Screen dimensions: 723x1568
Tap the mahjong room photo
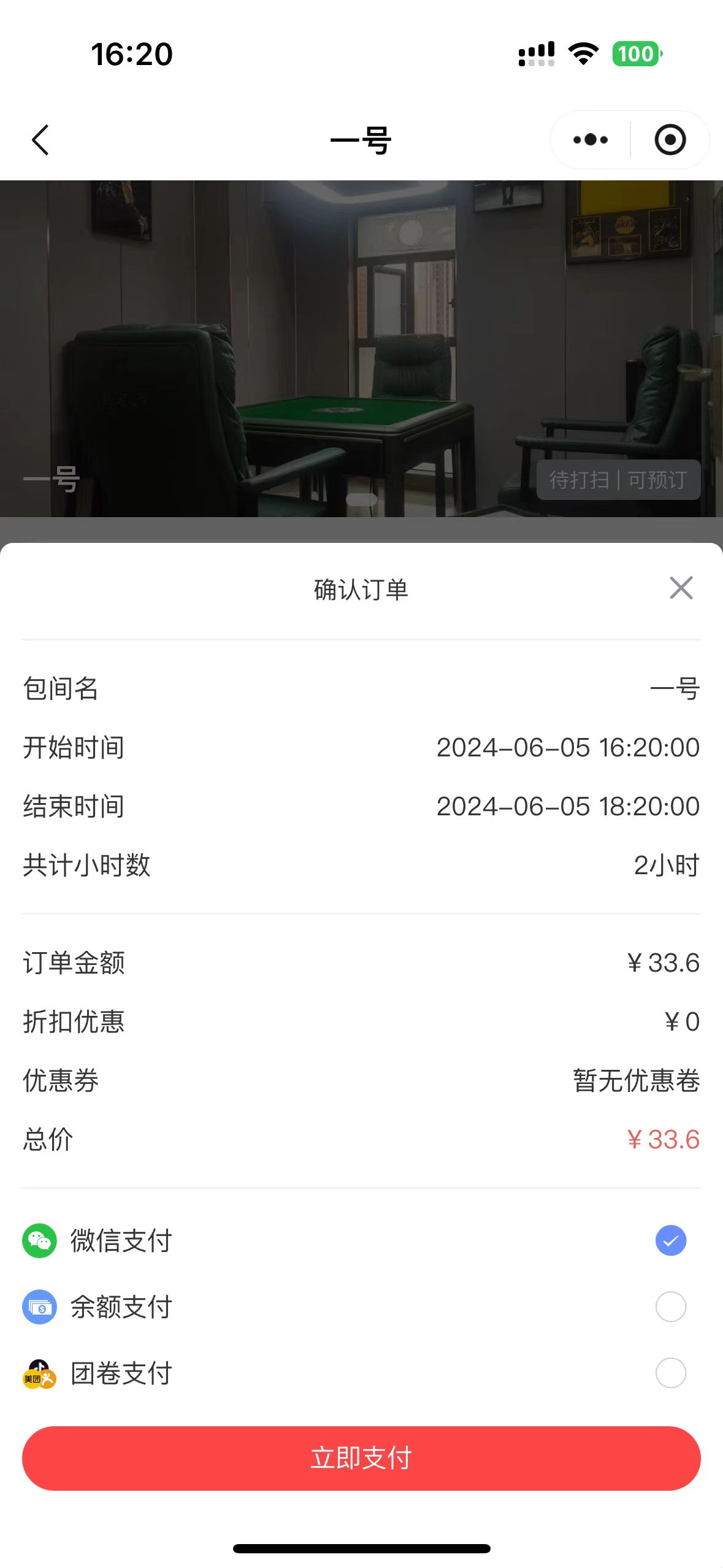tap(361, 344)
